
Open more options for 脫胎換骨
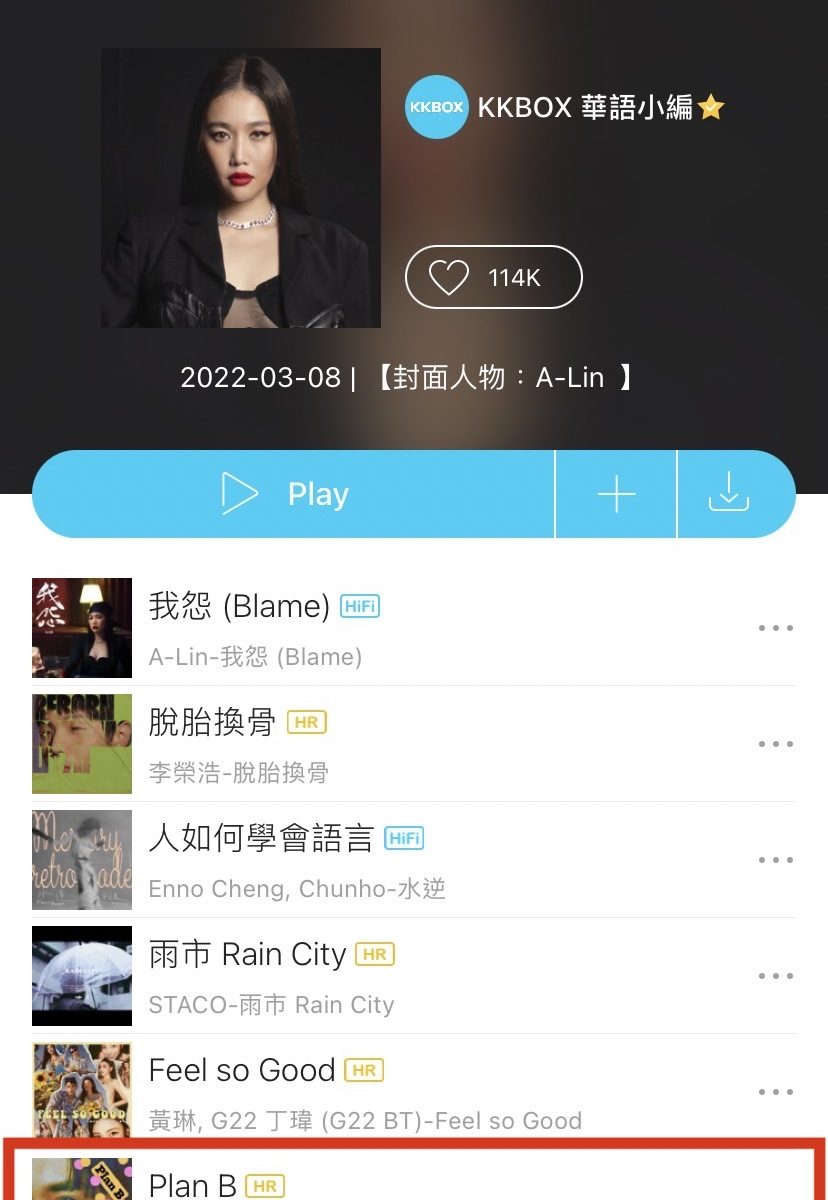coord(775,744)
